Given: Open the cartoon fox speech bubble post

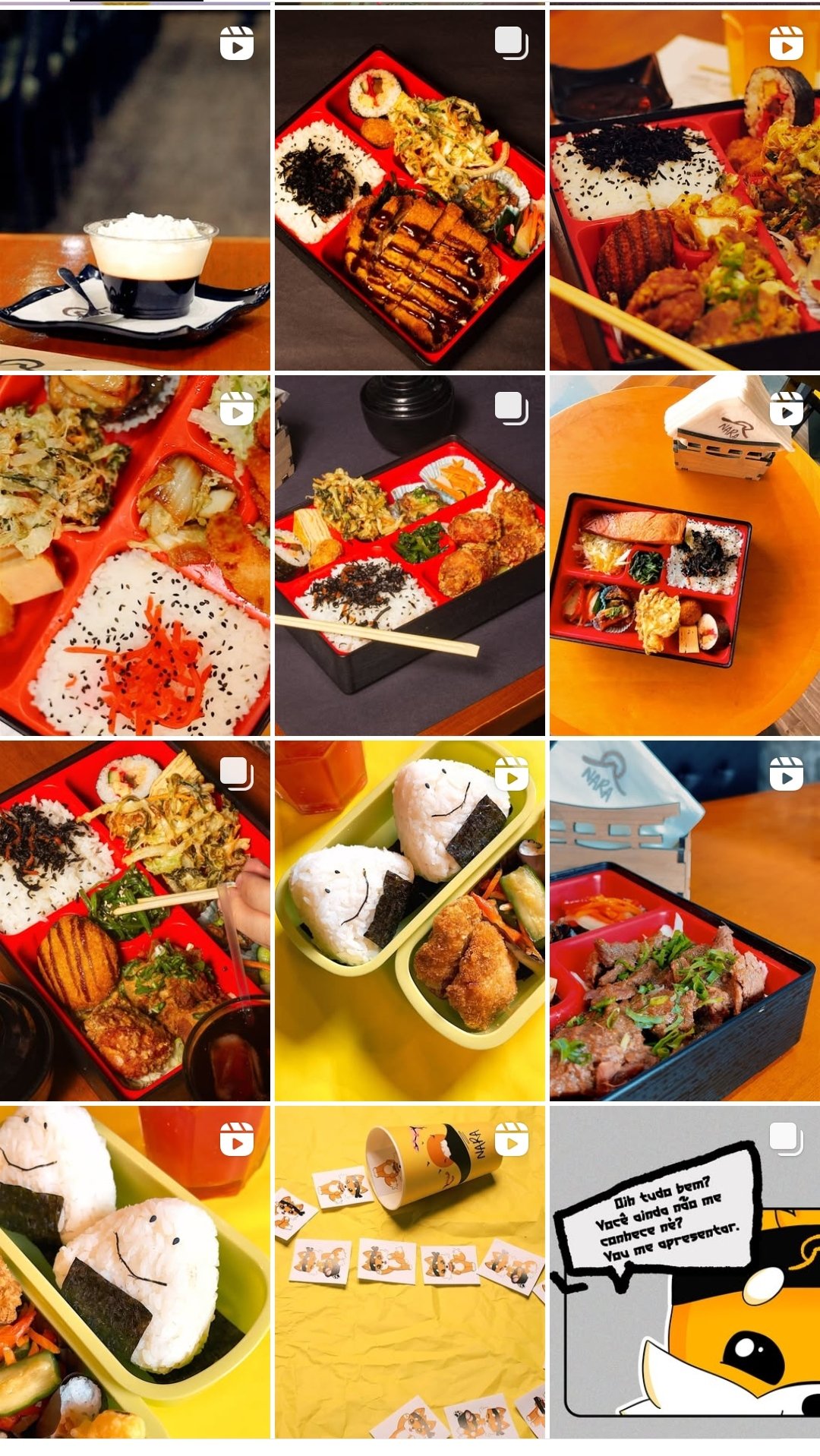Looking at the screenshot, I should 684,1272.
